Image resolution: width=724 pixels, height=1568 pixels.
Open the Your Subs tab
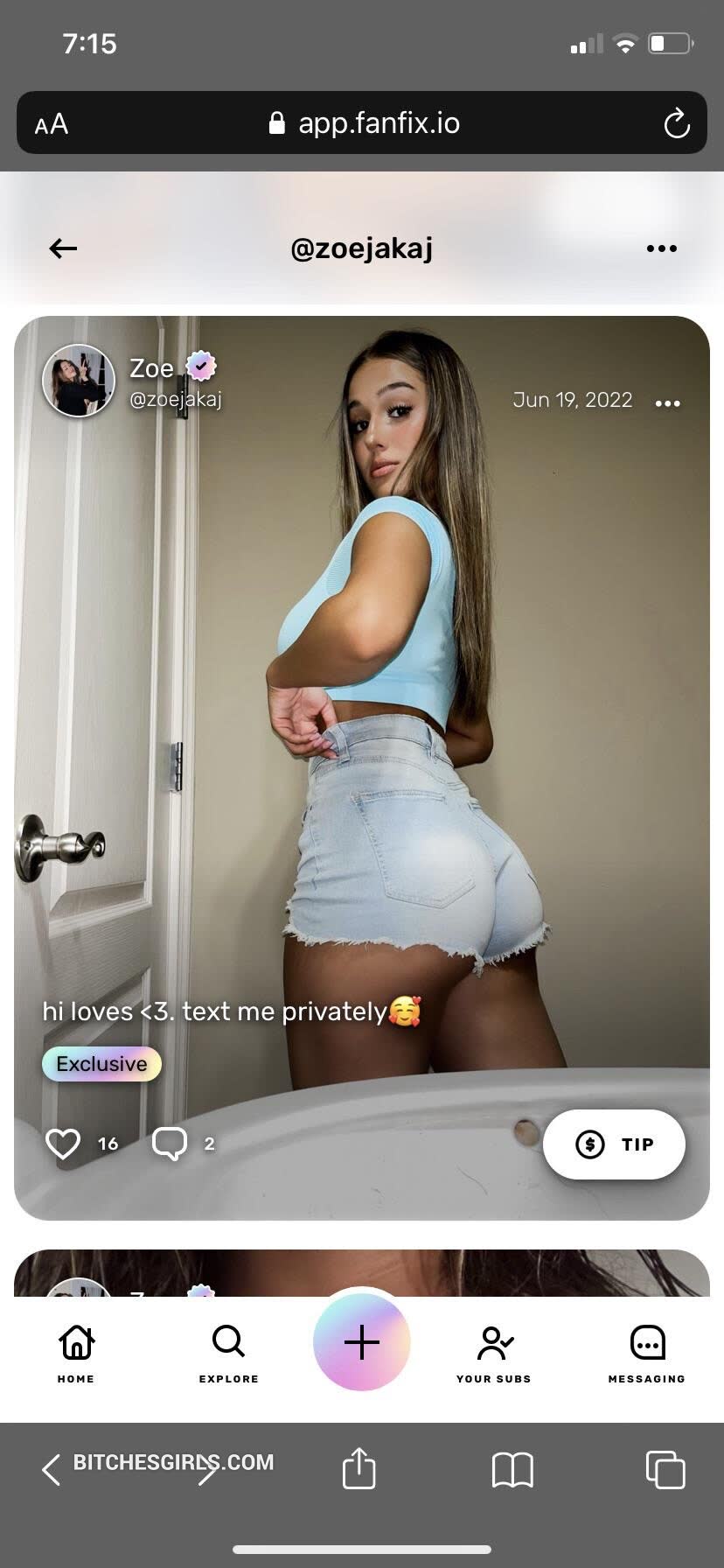[494, 1352]
